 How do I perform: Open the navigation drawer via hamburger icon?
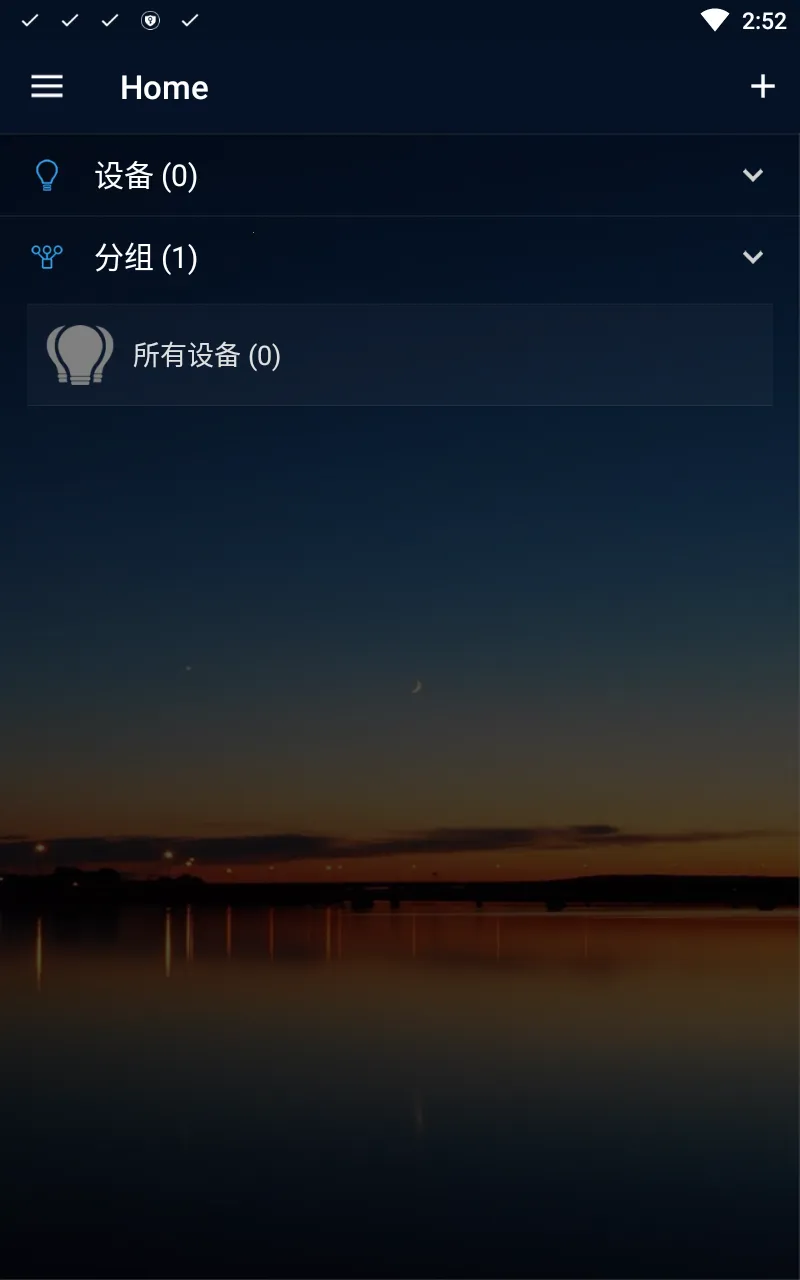tap(46, 87)
